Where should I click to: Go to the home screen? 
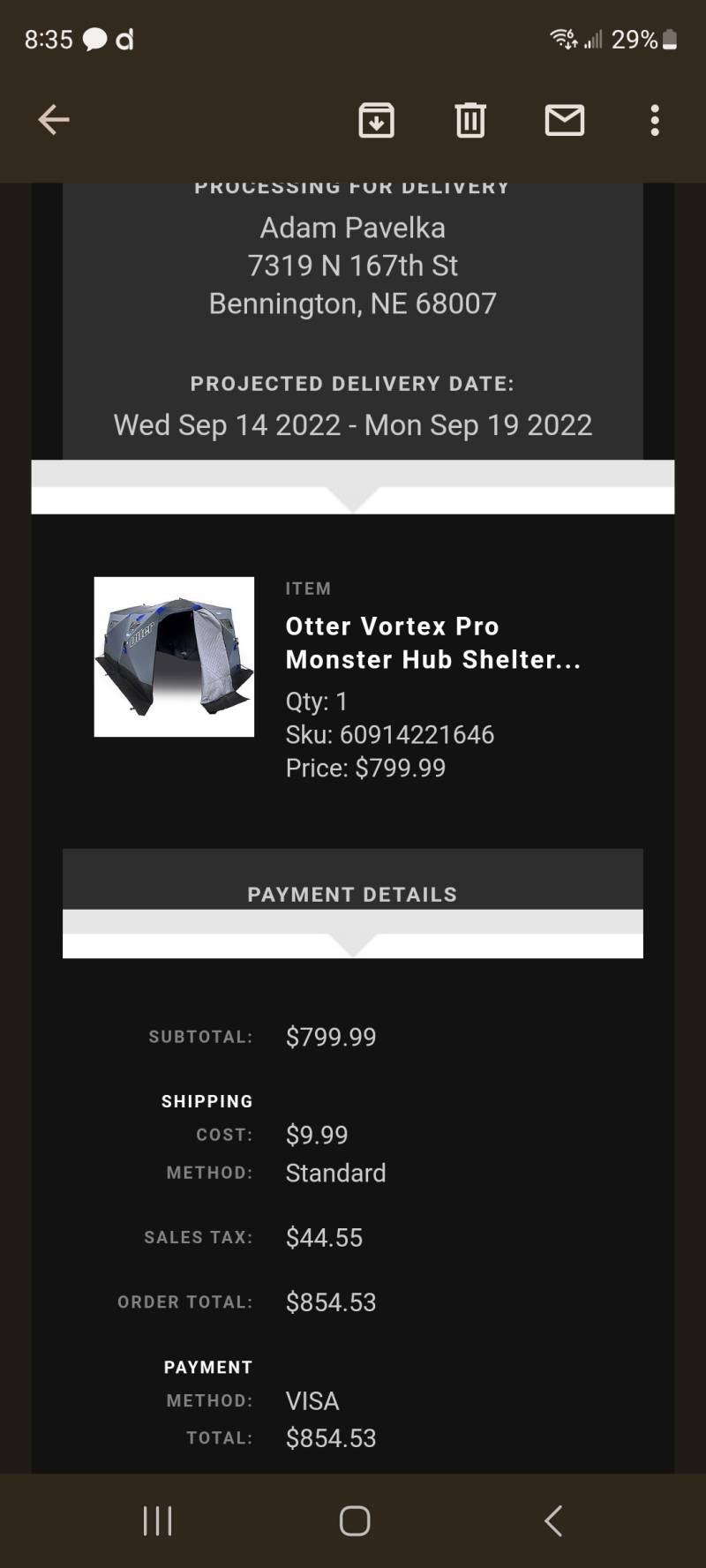[355, 1520]
